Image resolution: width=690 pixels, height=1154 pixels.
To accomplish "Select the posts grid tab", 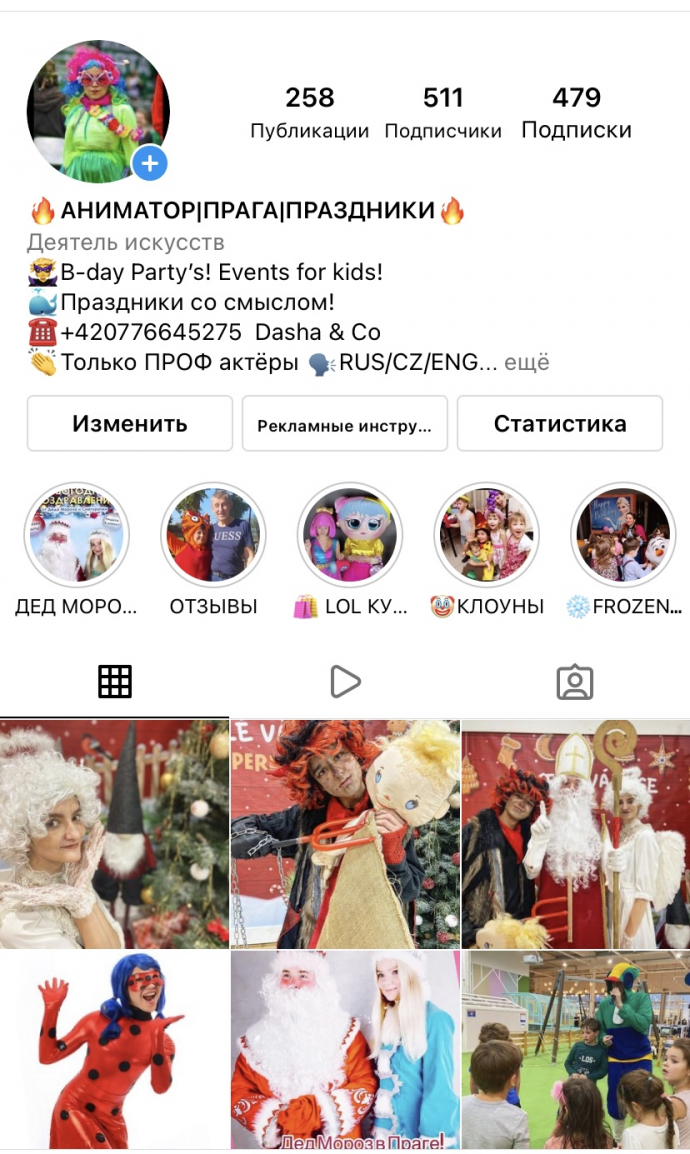I will [115, 682].
